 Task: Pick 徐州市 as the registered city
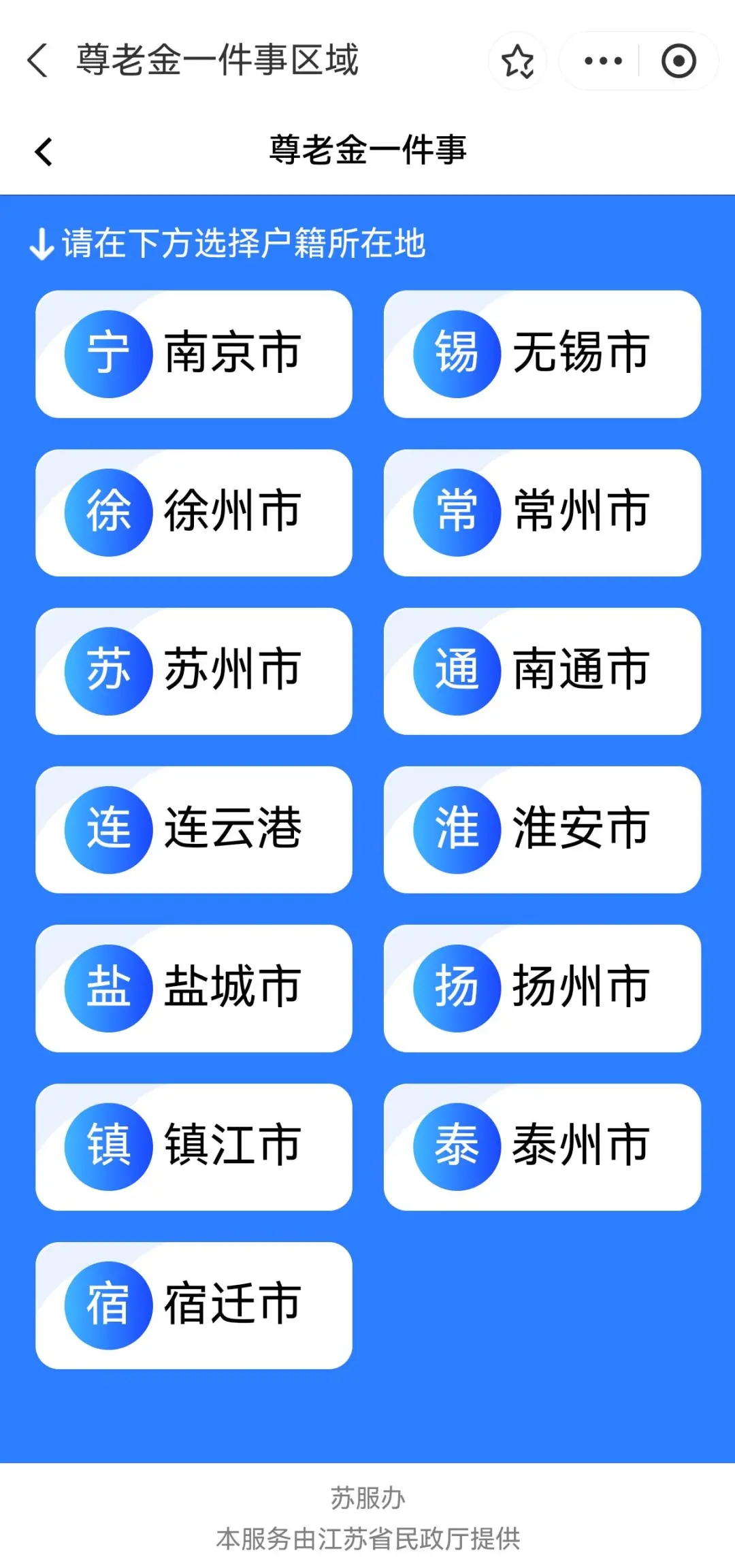194,512
